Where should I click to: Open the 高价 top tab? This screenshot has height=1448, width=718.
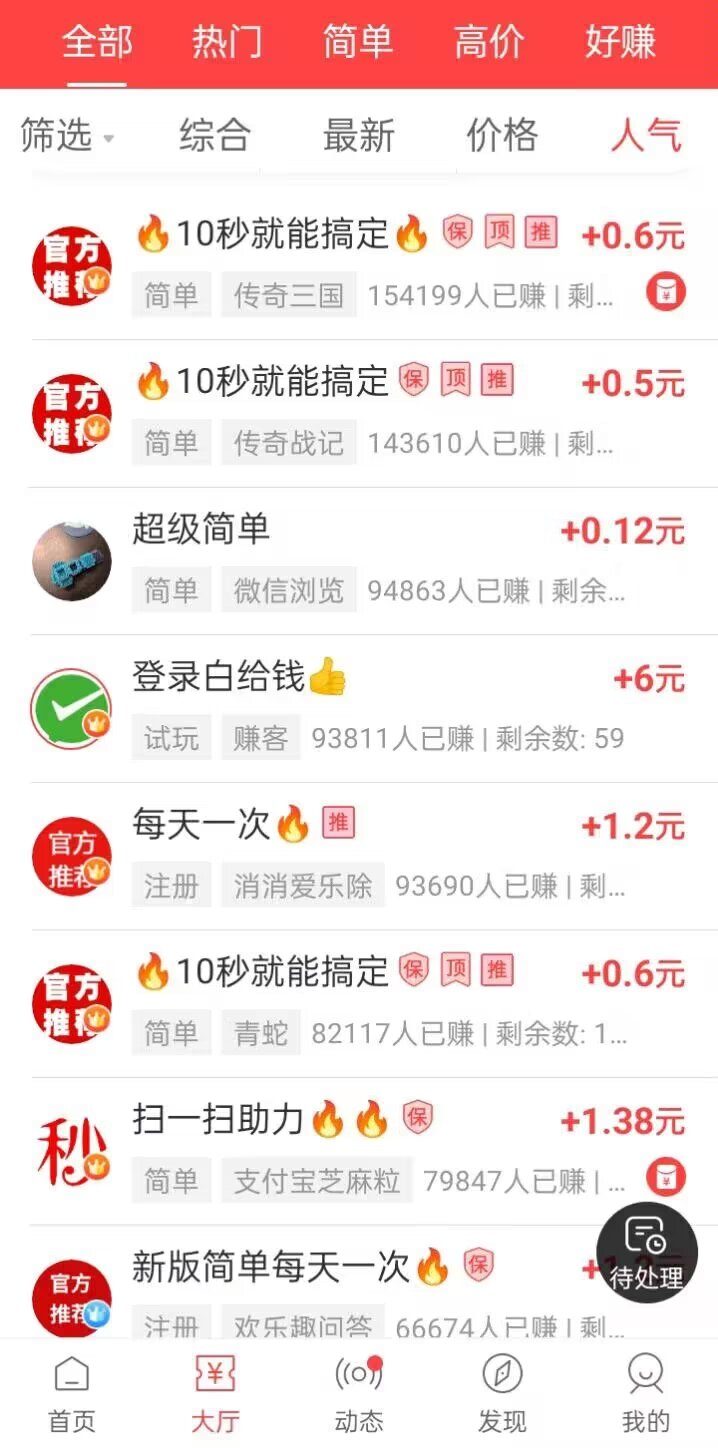point(489,42)
